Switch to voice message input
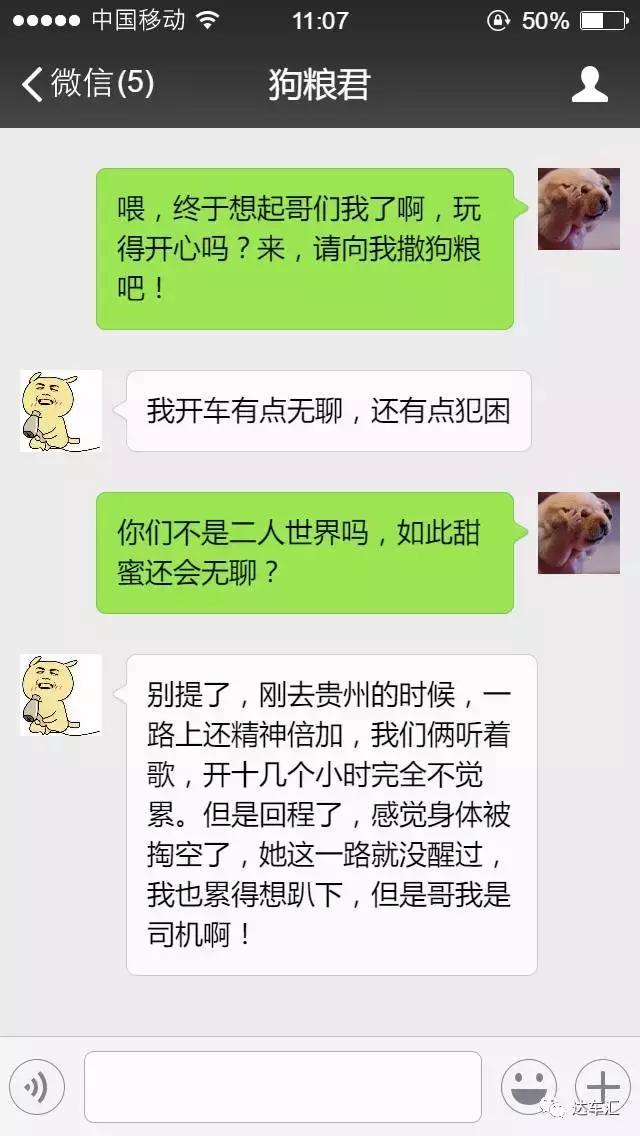Image resolution: width=640 pixels, height=1136 pixels. (38, 1087)
